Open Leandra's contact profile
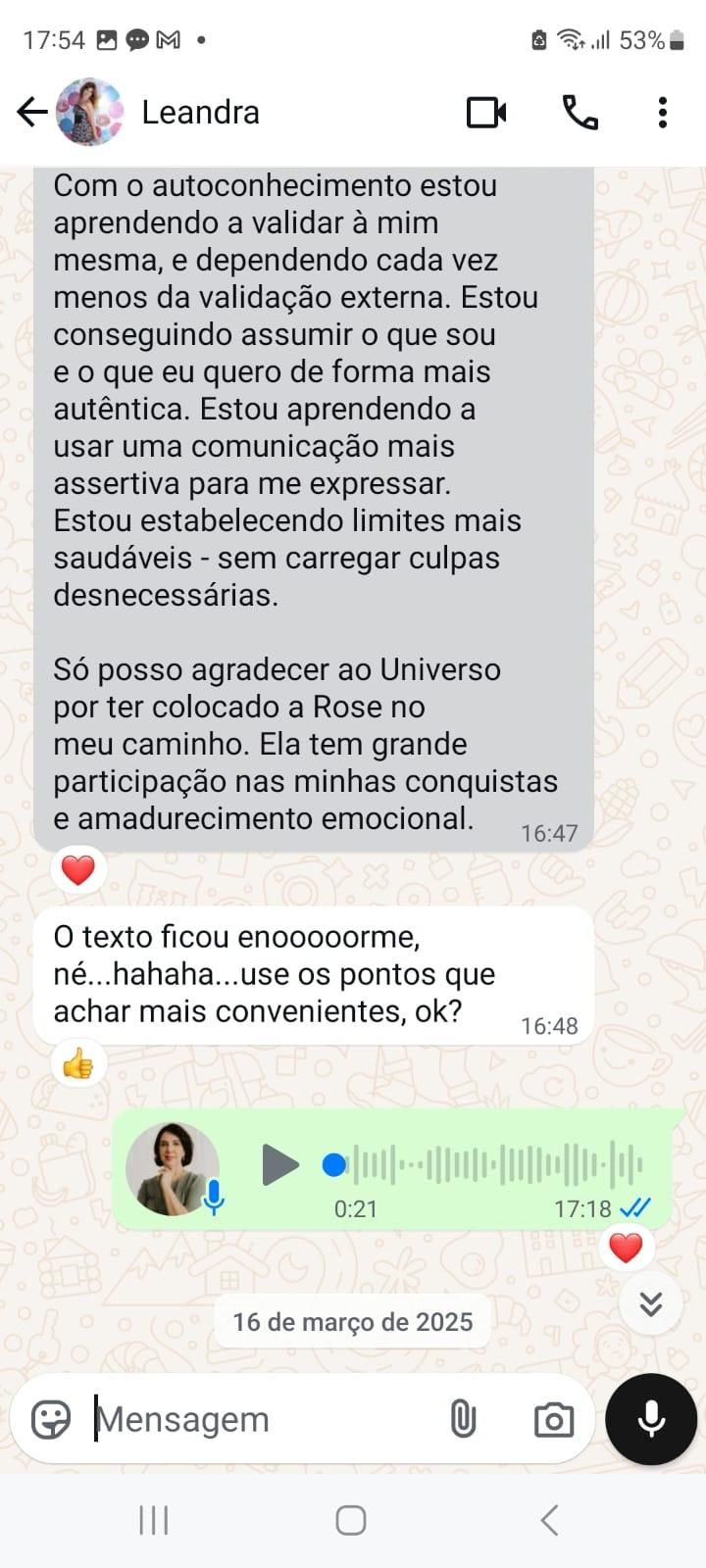Viewport: 706px width, 1568px height. [200, 113]
